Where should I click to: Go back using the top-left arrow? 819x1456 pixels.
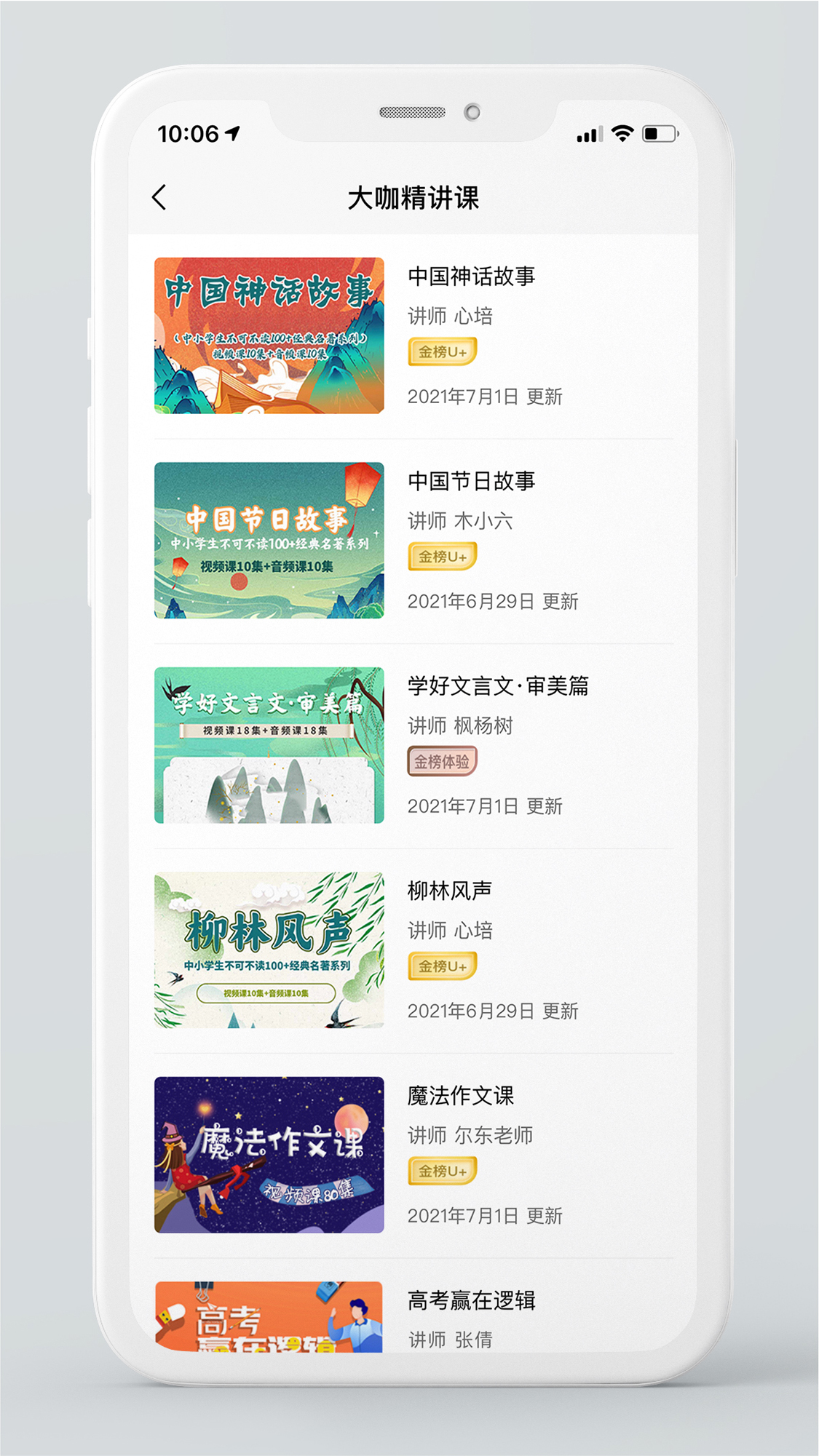pyautogui.click(x=159, y=197)
